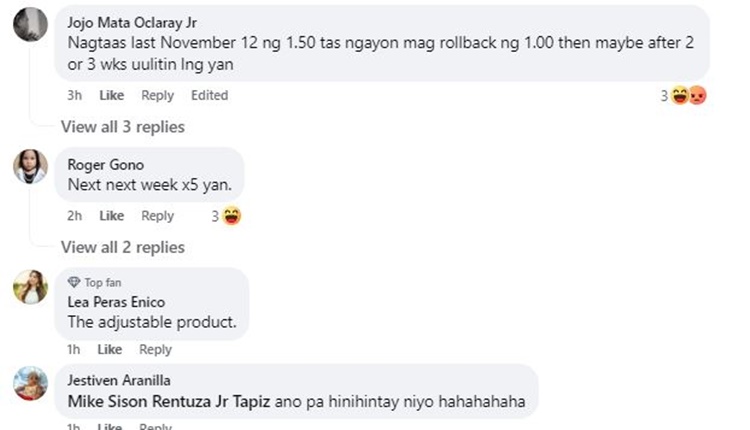750x430 pixels.
Task: Reply to Jojo Mata Oclaray Jr's comment
Action: (157, 95)
